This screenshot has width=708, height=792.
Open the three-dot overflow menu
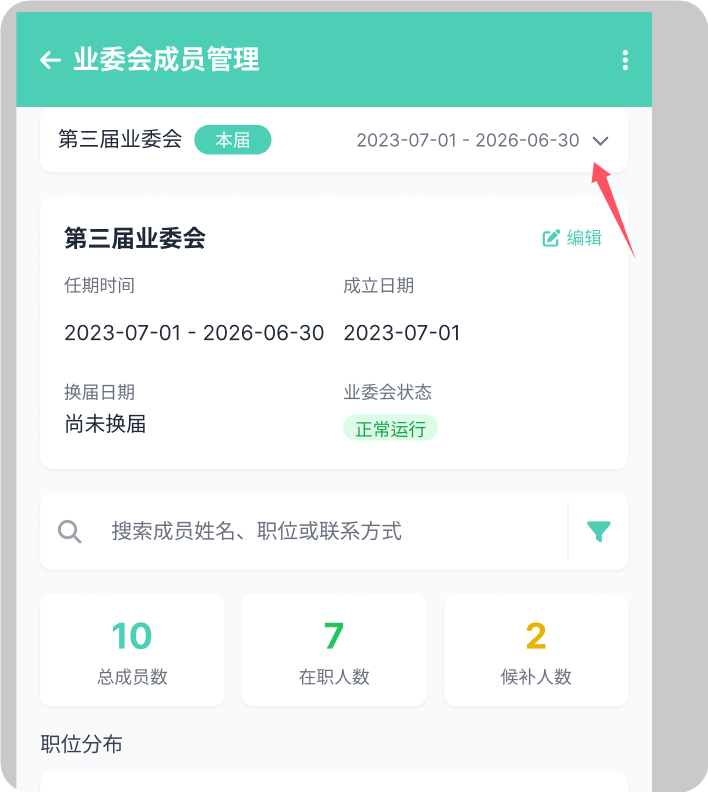tap(625, 60)
